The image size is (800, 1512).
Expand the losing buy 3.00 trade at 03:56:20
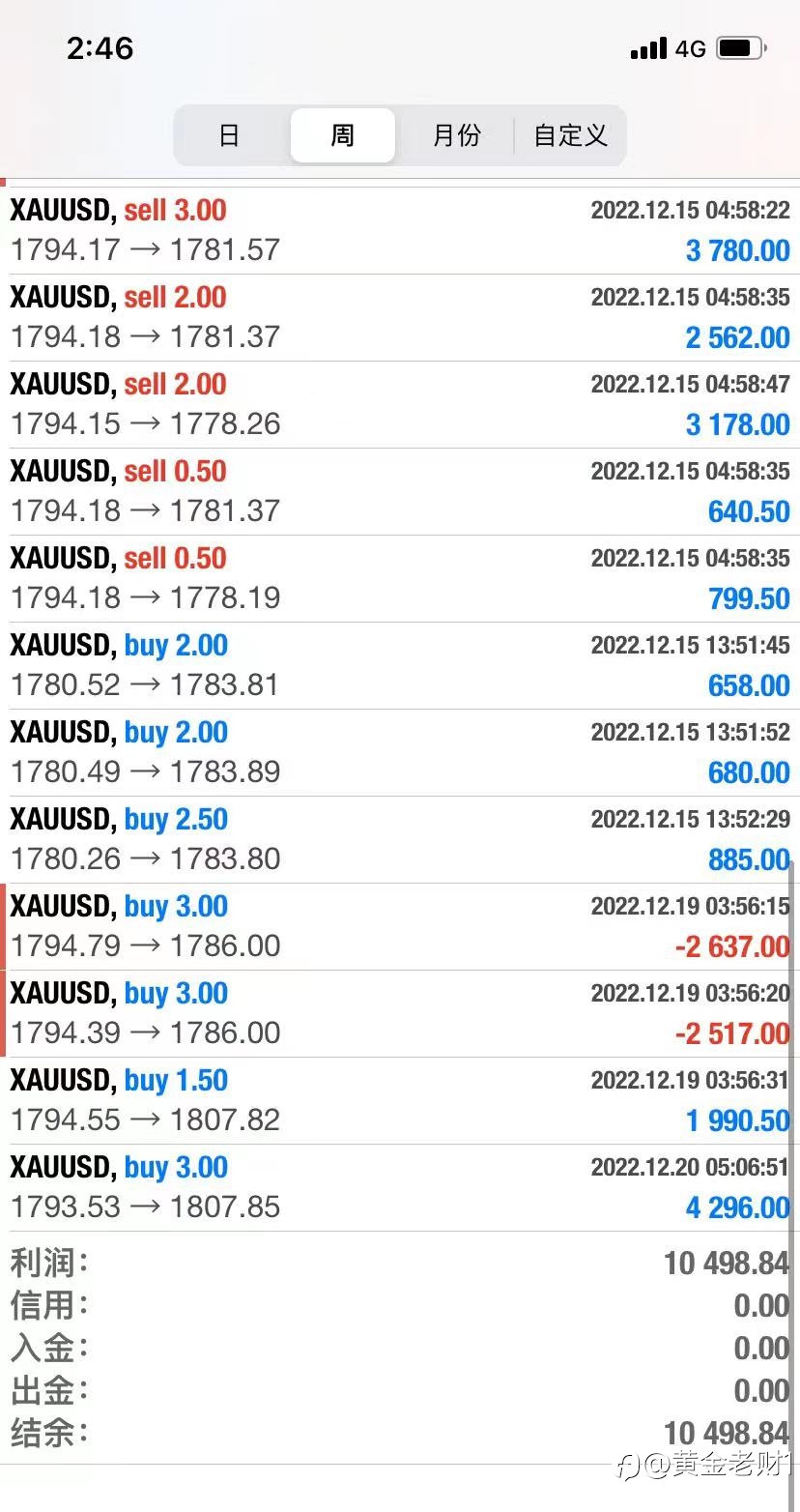[x=400, y=1014]
